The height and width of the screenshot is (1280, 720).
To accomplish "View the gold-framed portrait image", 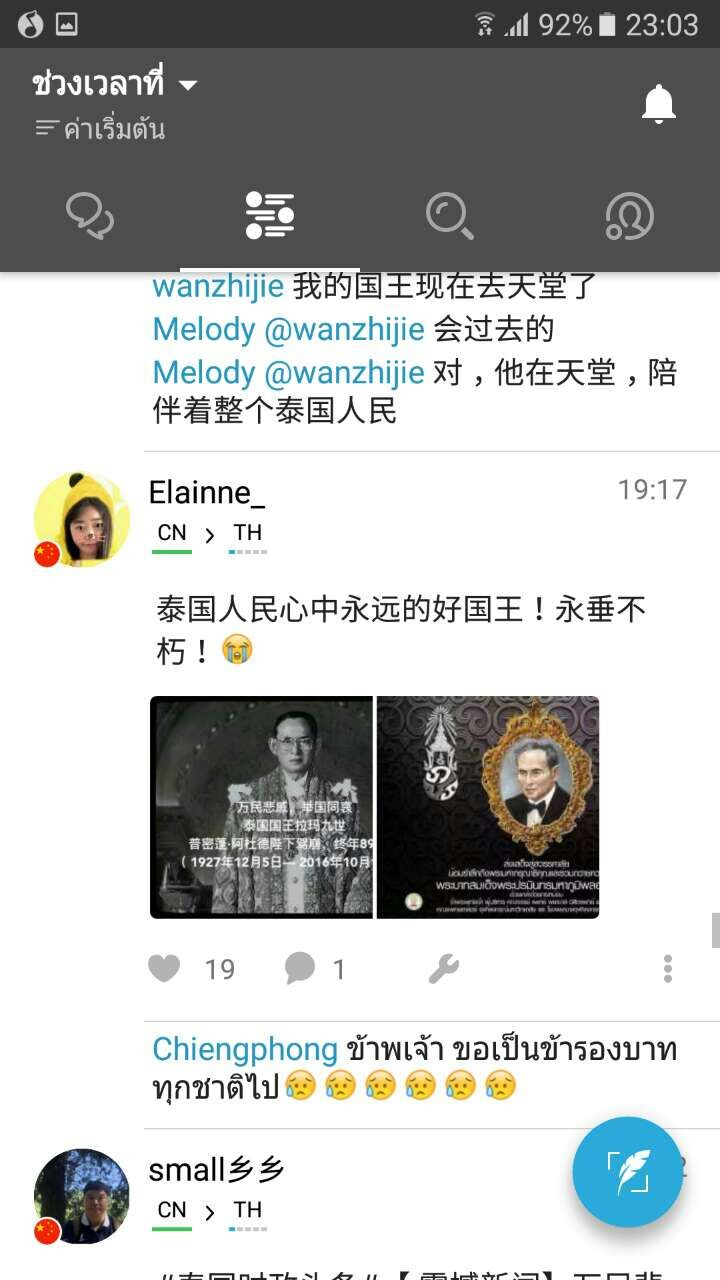I will (x=488, y=807).
